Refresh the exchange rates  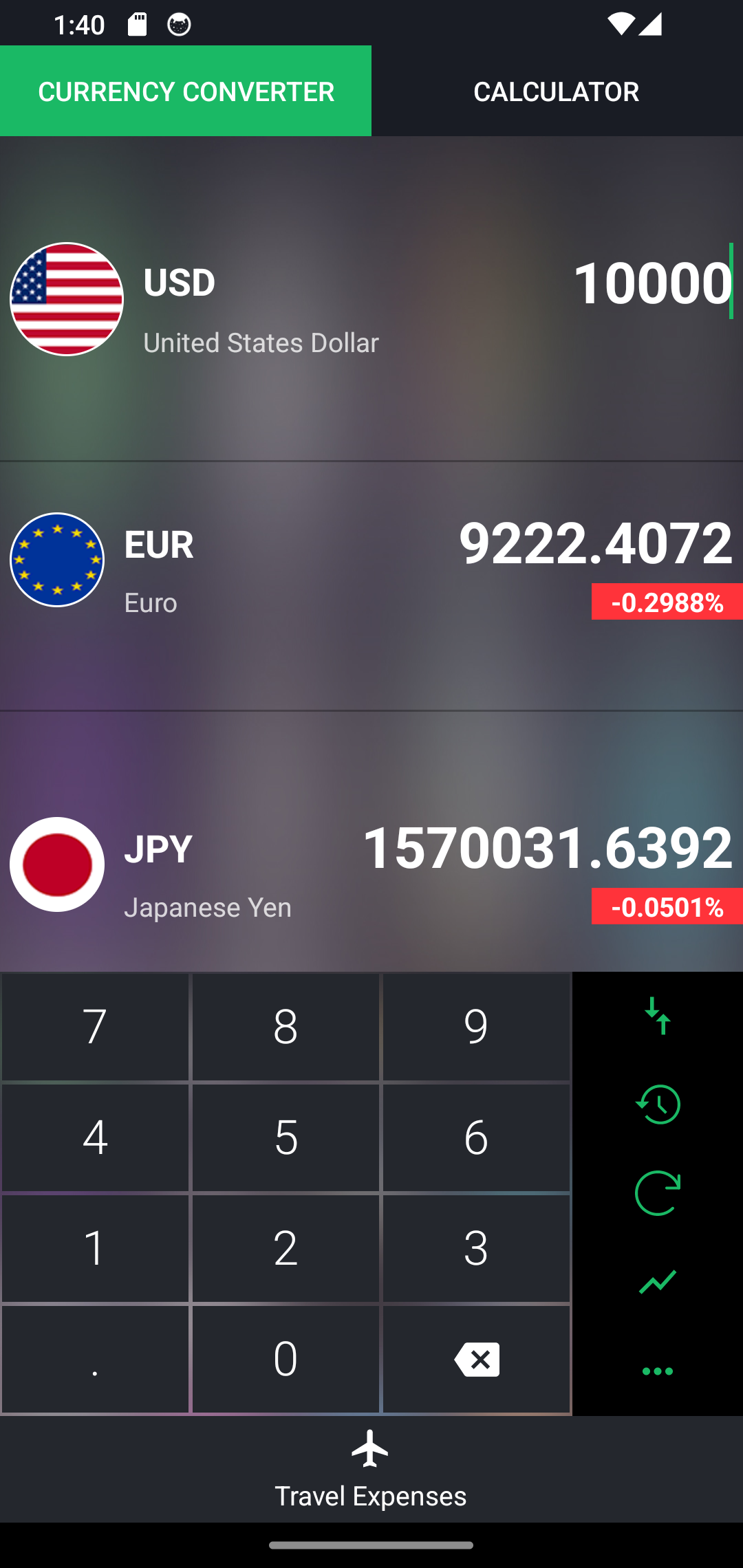[657, 1193]
